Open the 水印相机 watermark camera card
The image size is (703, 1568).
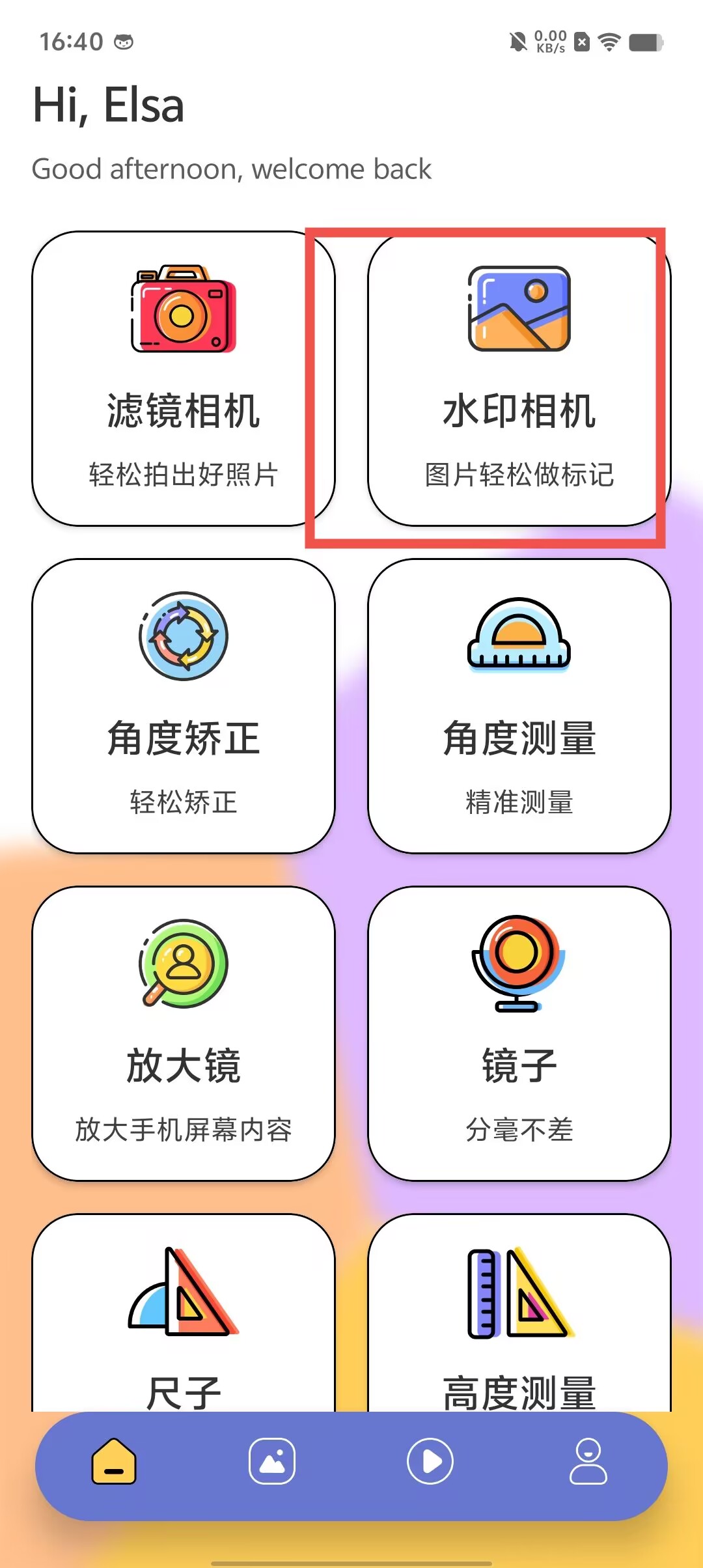pyautogui.click(x=519, y=378)
